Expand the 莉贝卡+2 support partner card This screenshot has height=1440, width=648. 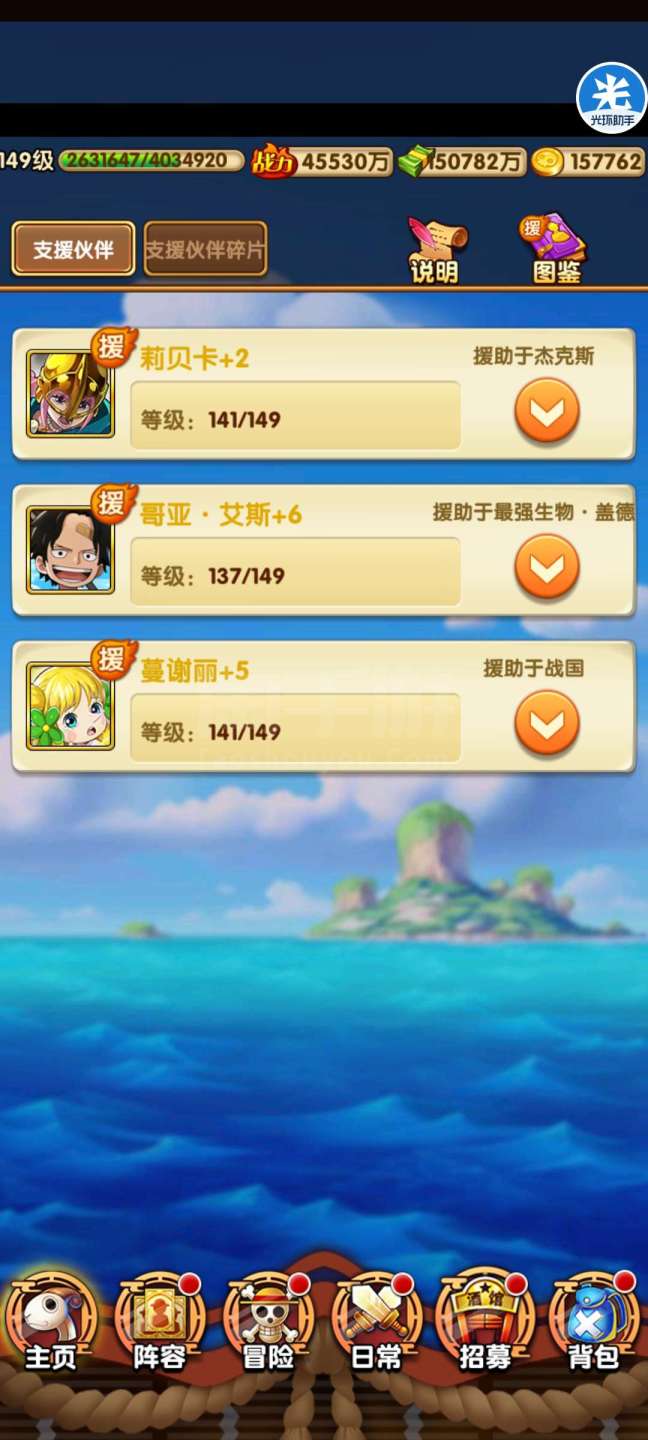546,411
